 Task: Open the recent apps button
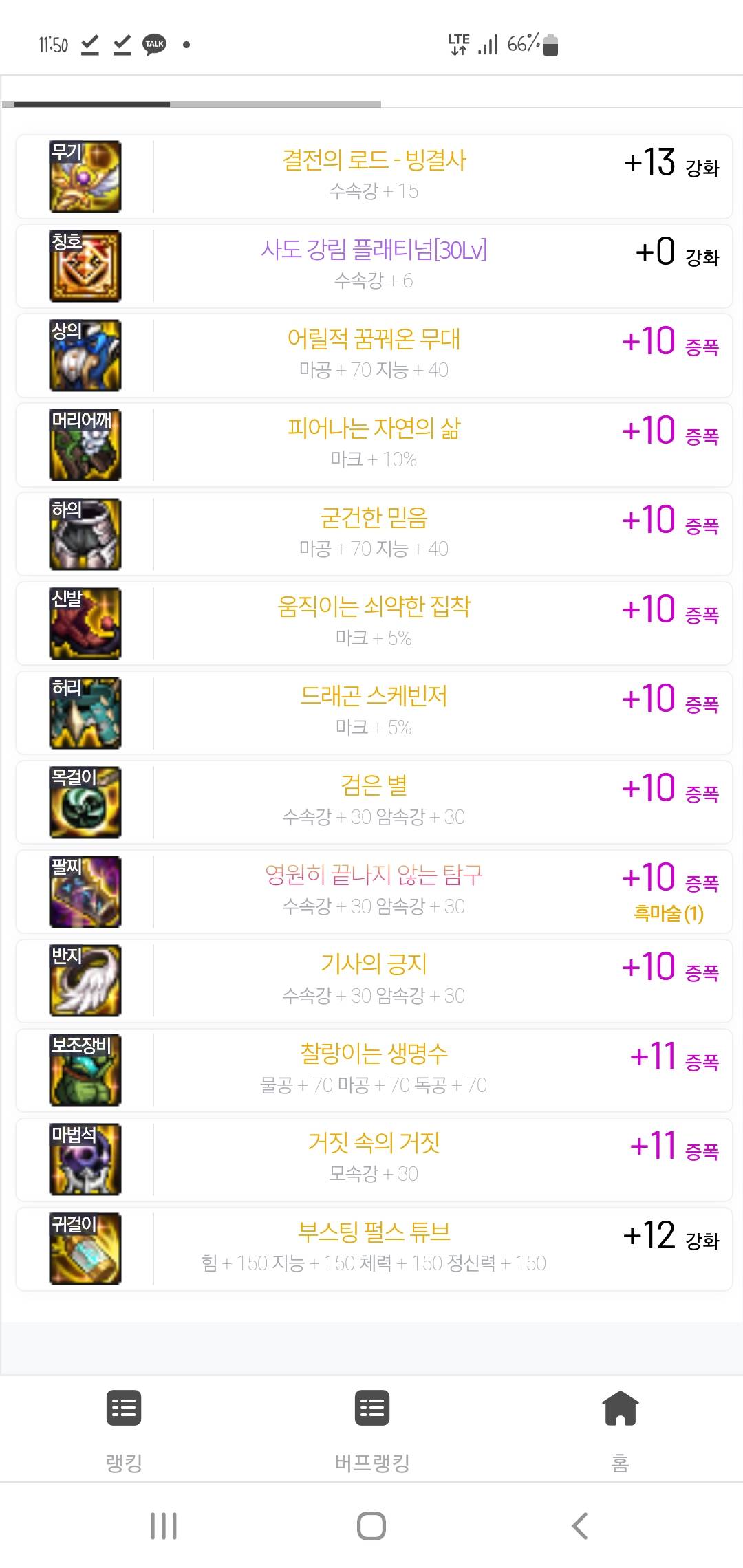[x=164, y=1526]
